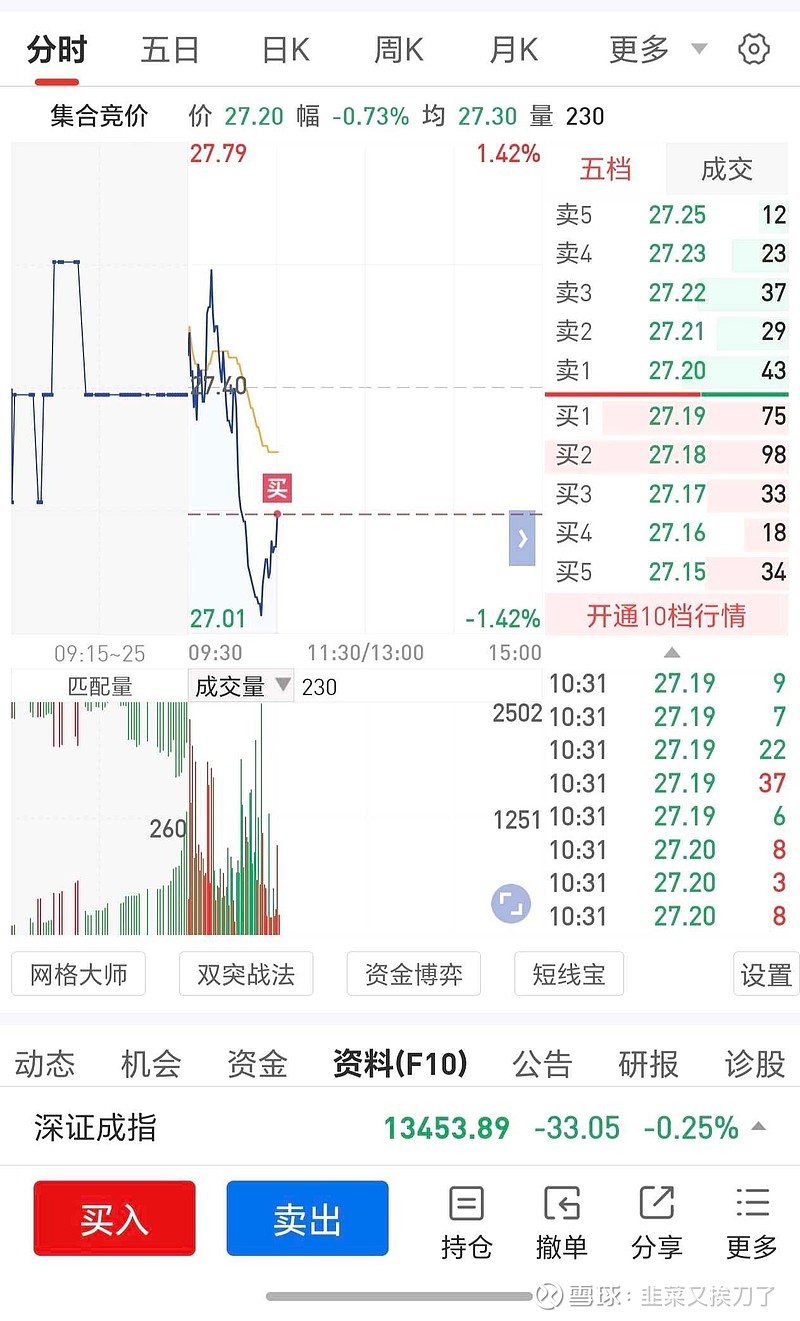Switch to the 公告 tab

pyautogui.click(x=542, y=1063)
